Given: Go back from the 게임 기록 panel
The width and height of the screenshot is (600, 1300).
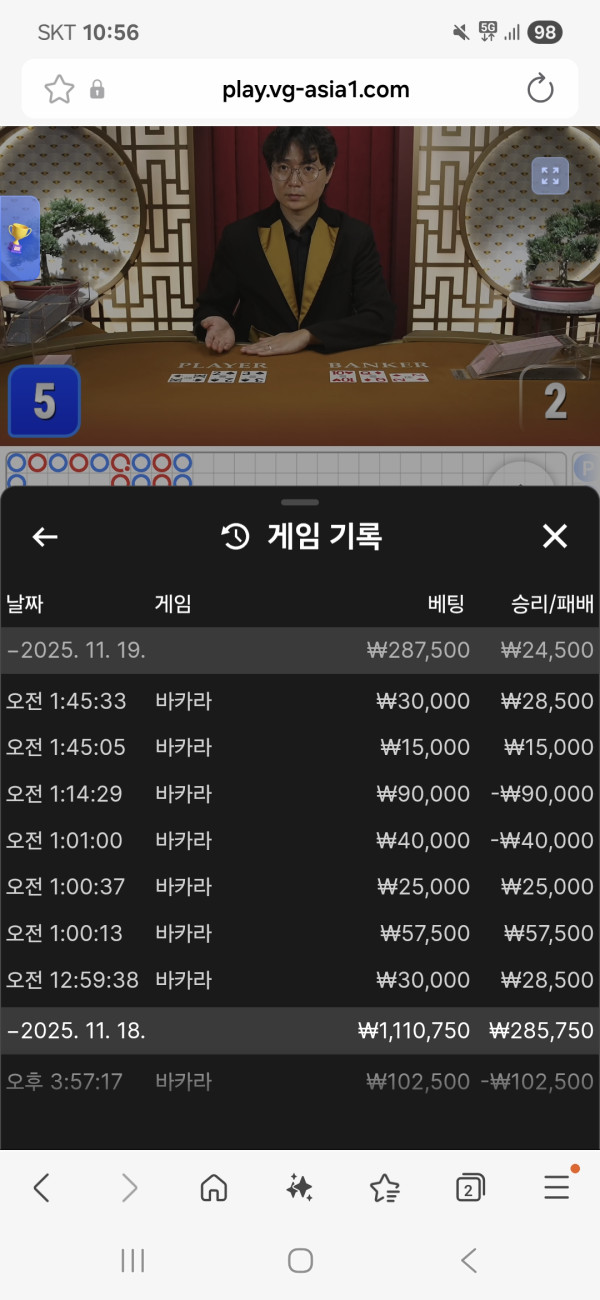Looking at the screenshot, I should click(45, 537).
